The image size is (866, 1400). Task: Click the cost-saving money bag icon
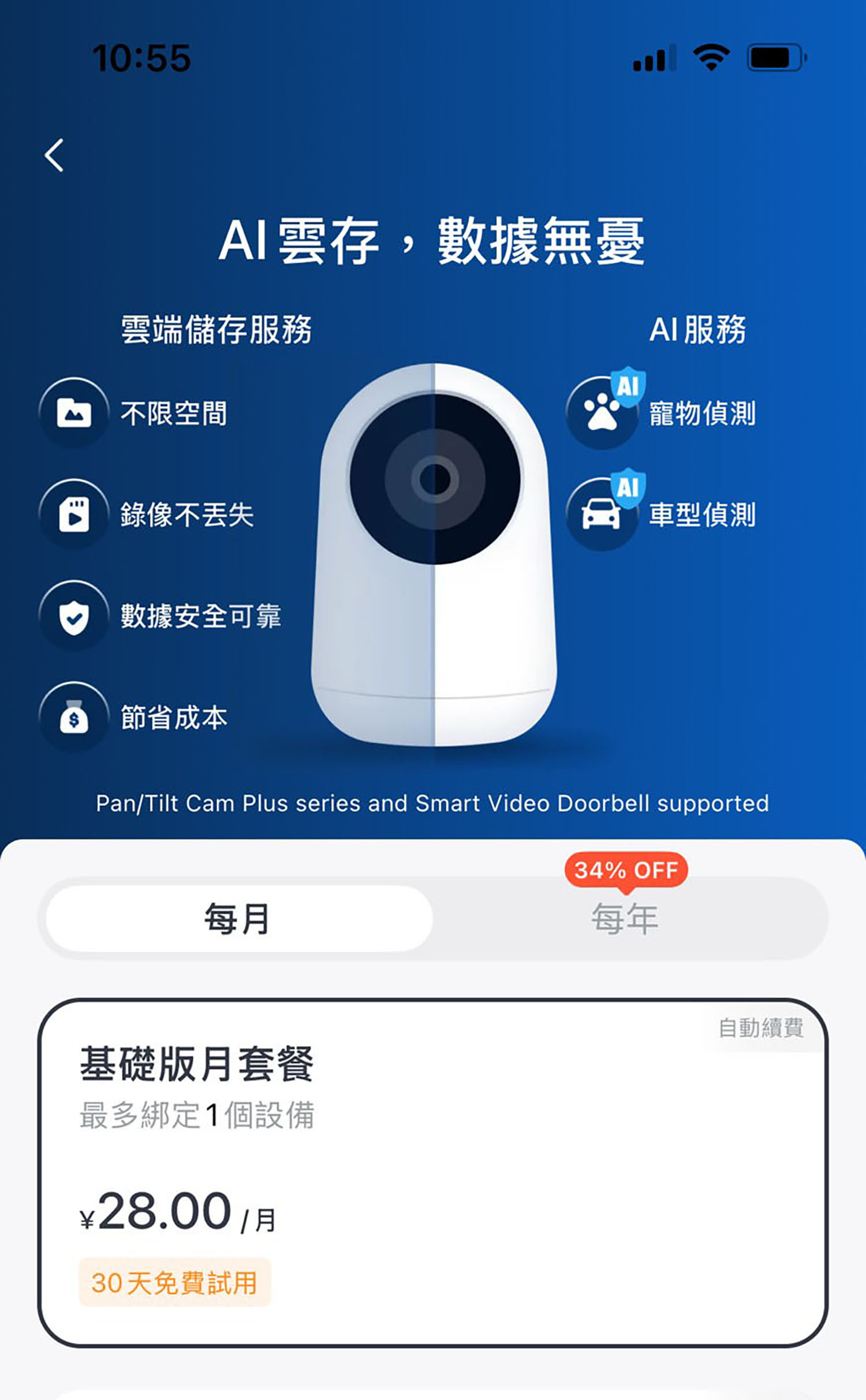click(x=74, y=719)
